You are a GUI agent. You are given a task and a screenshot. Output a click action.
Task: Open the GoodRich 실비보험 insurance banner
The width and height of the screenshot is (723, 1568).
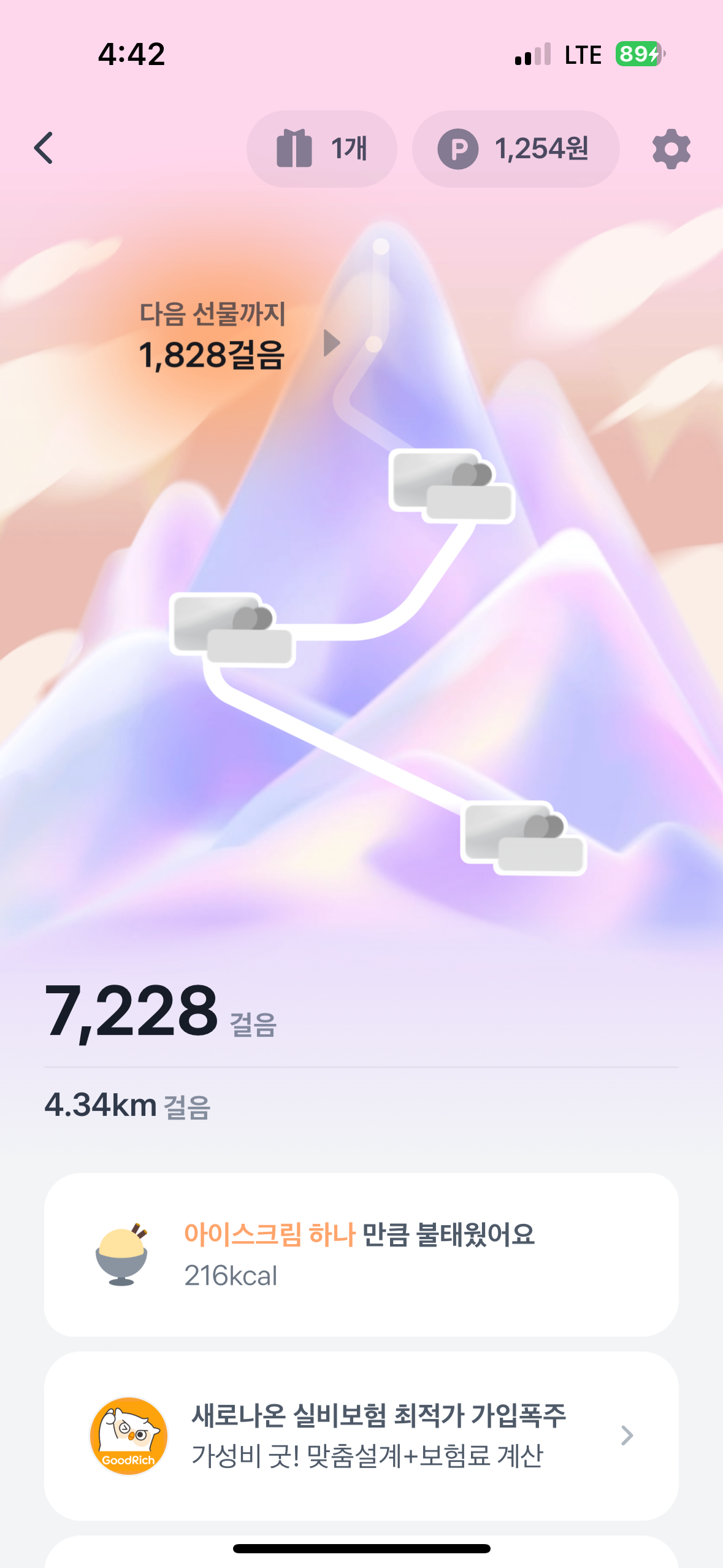(x=361, y=1435)
